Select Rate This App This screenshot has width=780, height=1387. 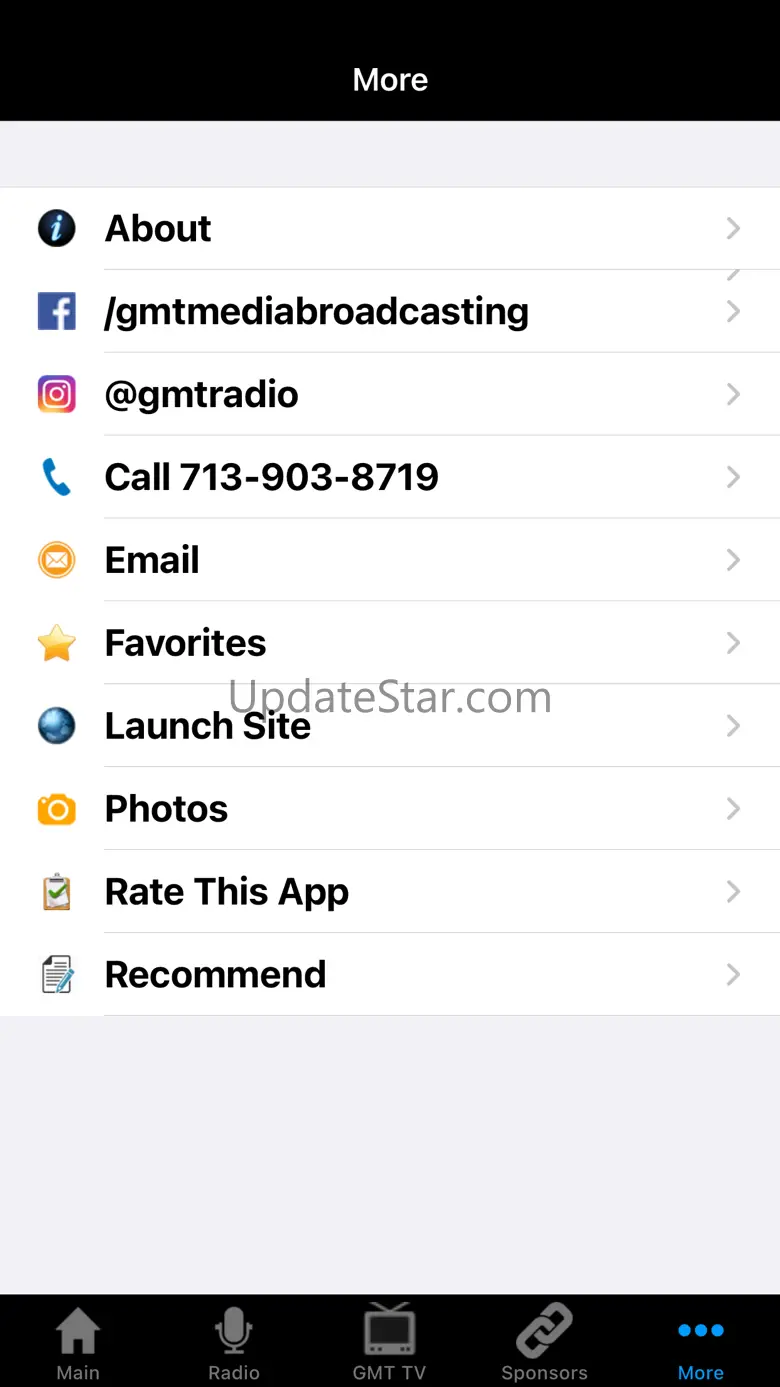390,892
